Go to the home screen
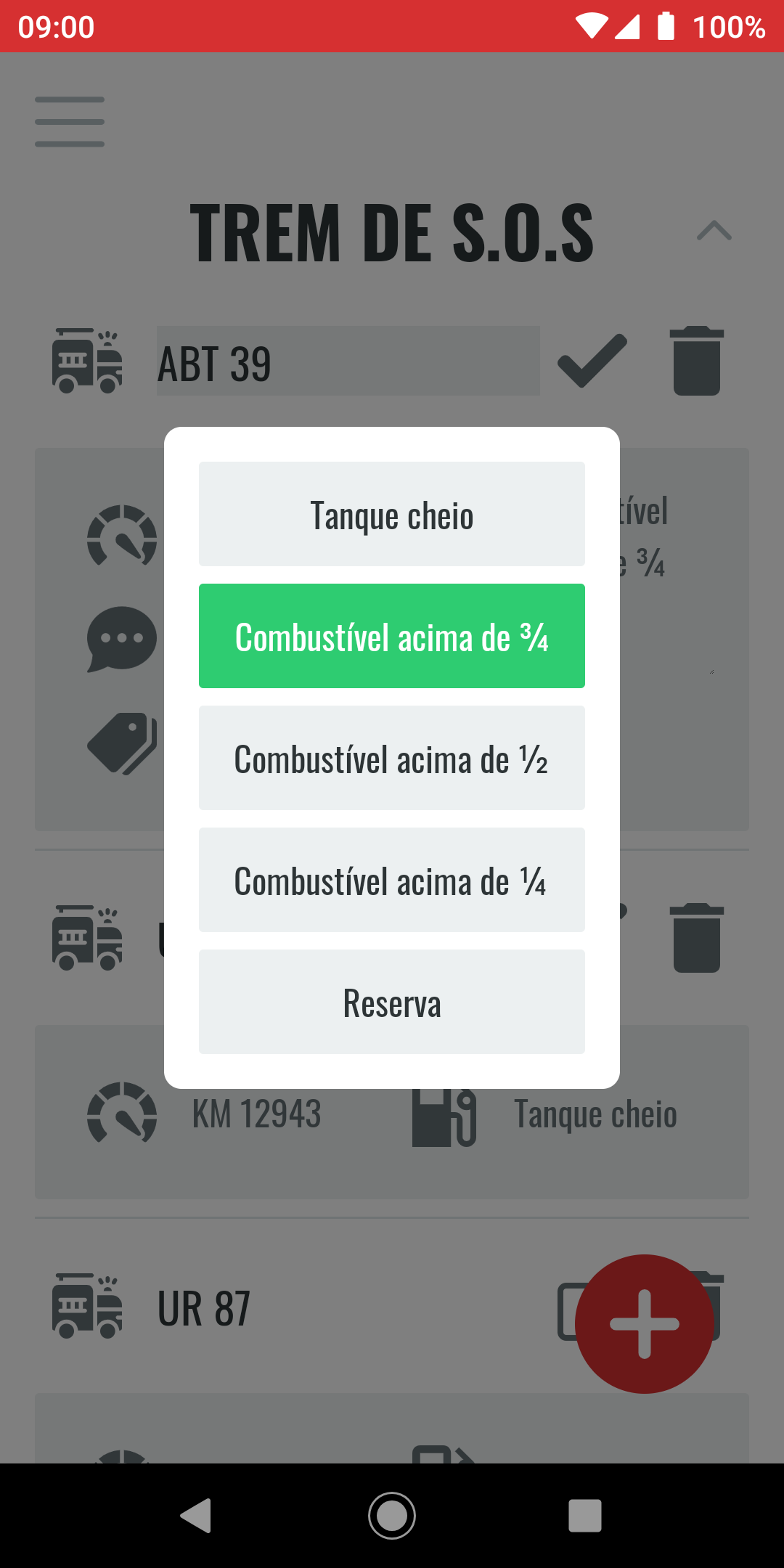This screenshot has height=1568, width=784. pos(392,1516)
